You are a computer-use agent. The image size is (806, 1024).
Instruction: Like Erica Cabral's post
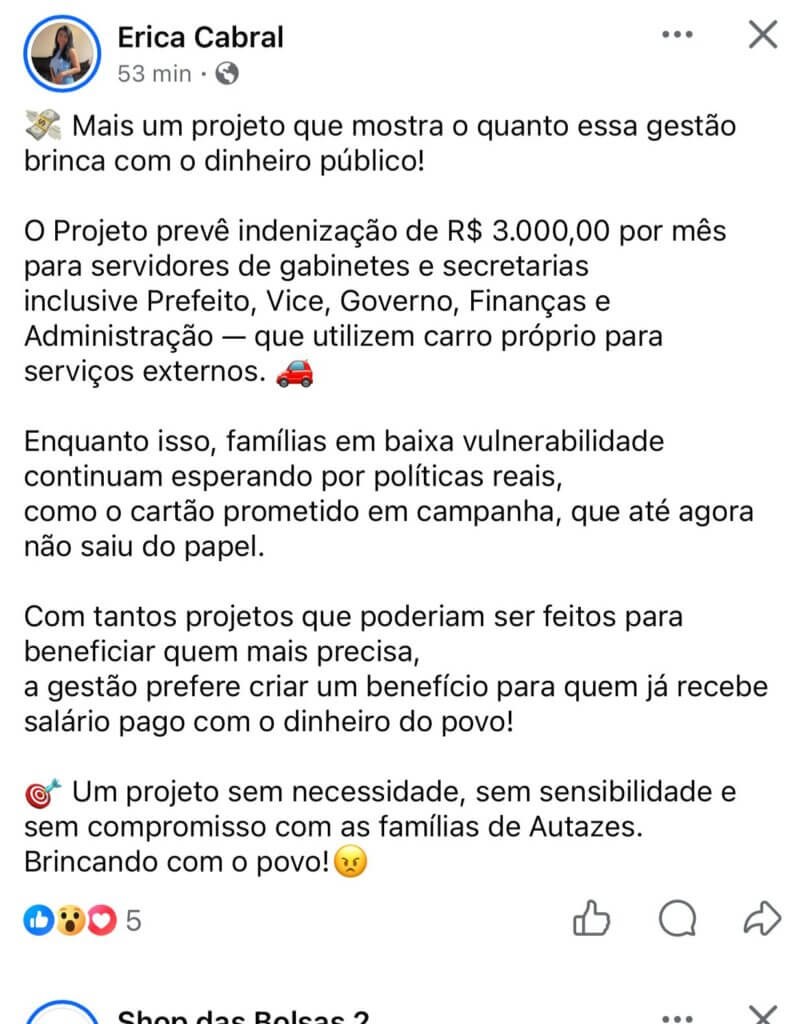[x=591, y=917]
